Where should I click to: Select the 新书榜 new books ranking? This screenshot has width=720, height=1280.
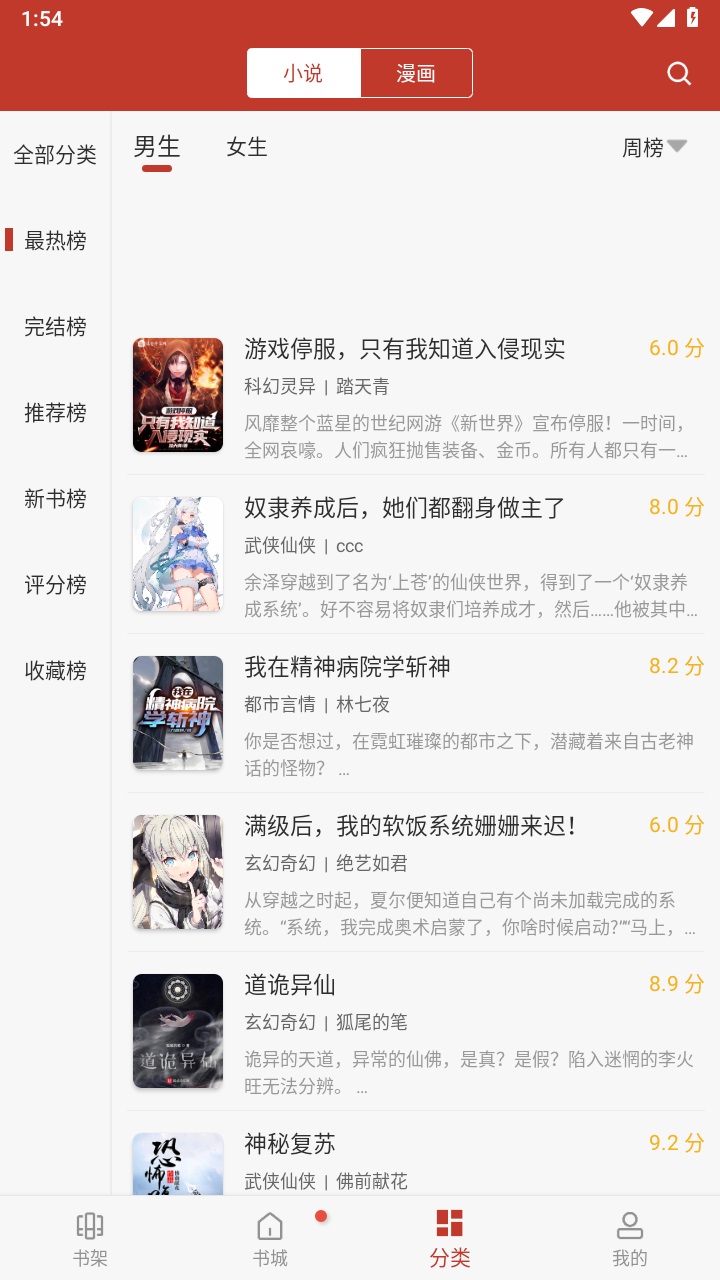click(54, 499)
